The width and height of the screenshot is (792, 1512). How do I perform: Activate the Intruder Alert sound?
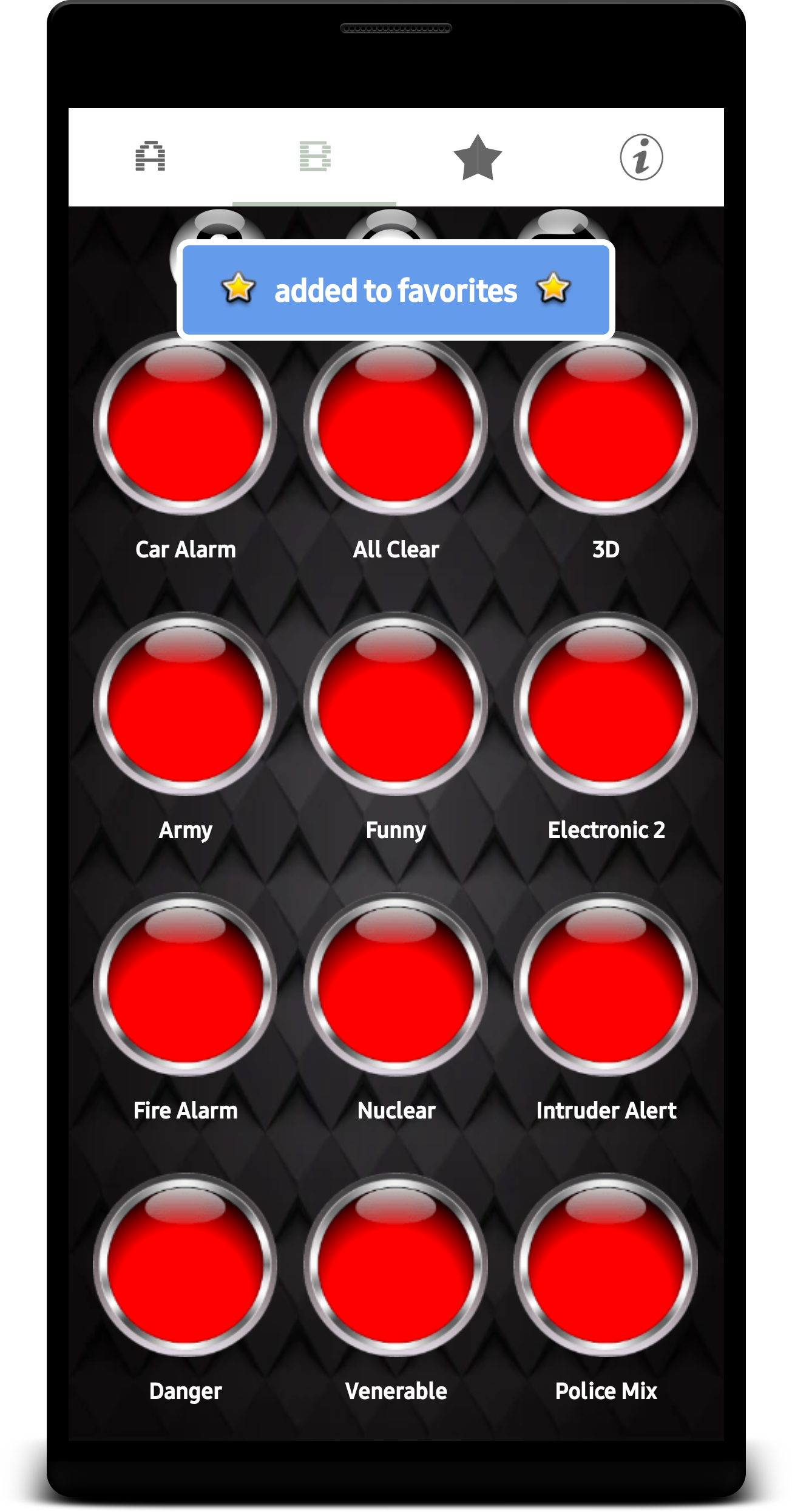pyautogui.click(x=606, y=985)
